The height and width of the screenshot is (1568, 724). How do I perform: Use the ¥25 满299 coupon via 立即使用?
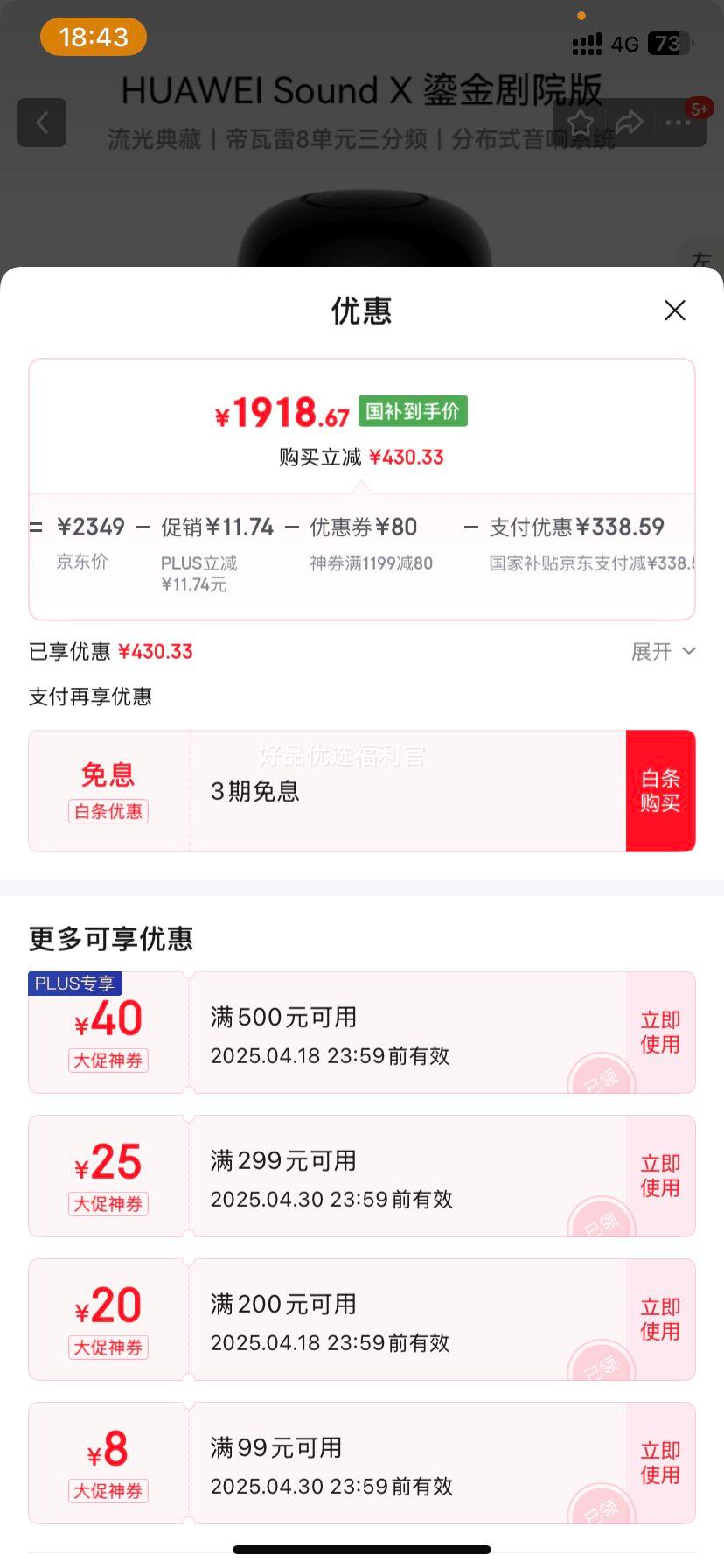tap(658, 1176)
